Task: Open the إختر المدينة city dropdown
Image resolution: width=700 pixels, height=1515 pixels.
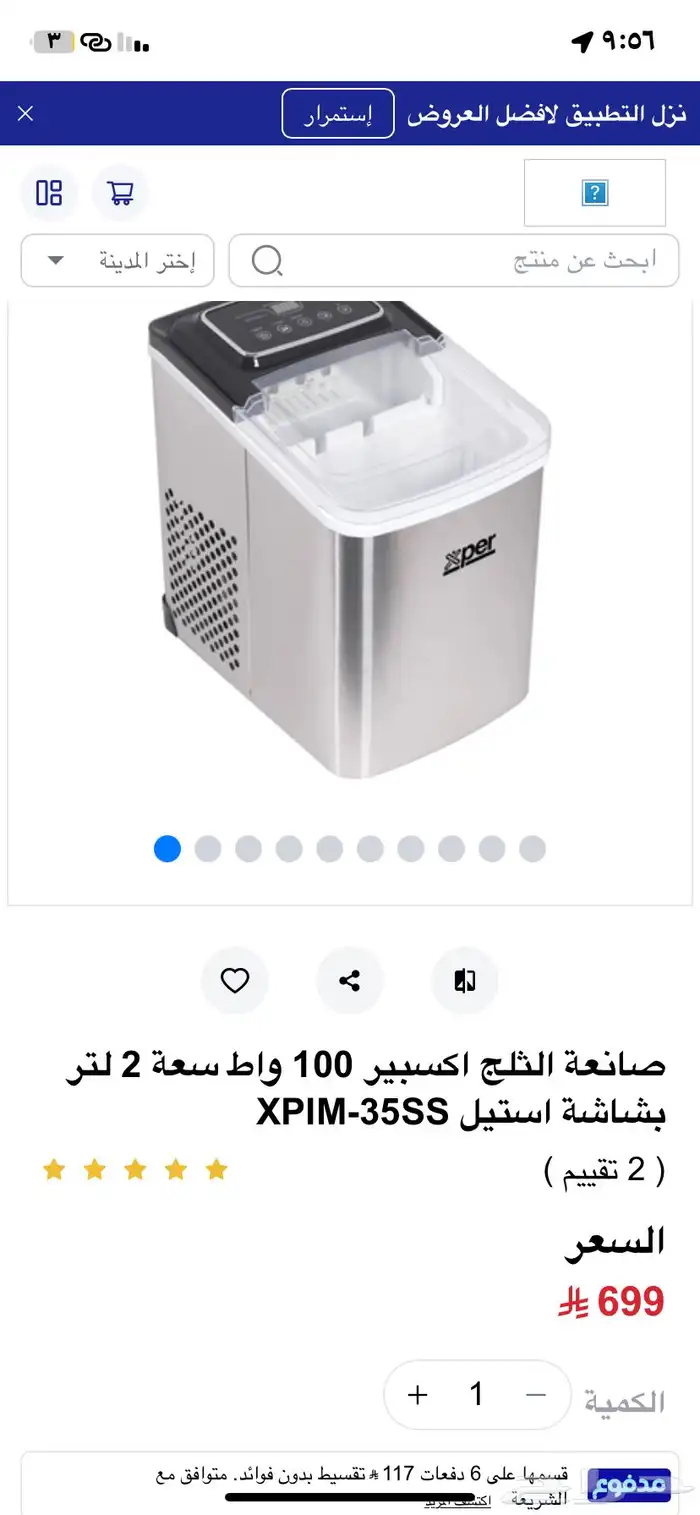Action: [x=117, y=261]
